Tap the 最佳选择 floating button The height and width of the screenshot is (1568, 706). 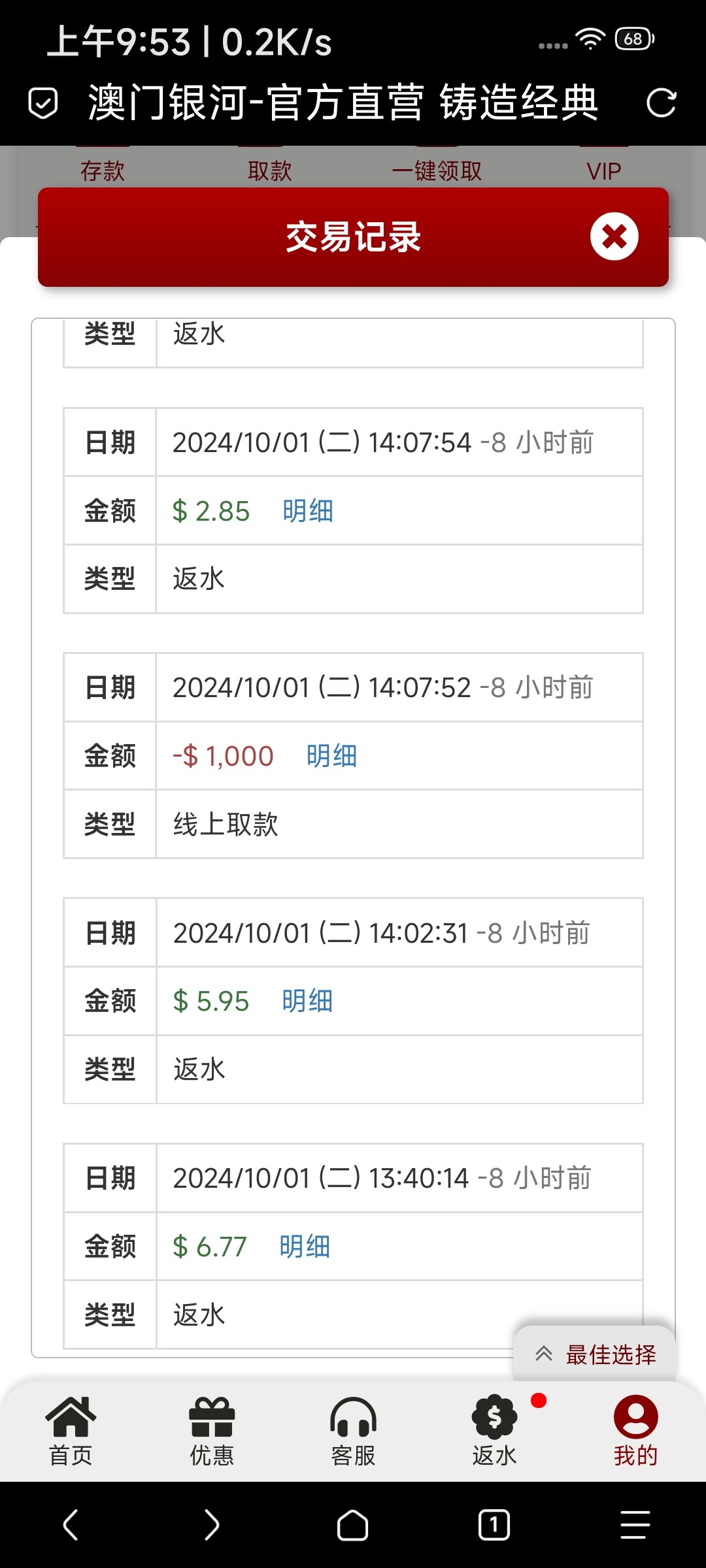595,1354
